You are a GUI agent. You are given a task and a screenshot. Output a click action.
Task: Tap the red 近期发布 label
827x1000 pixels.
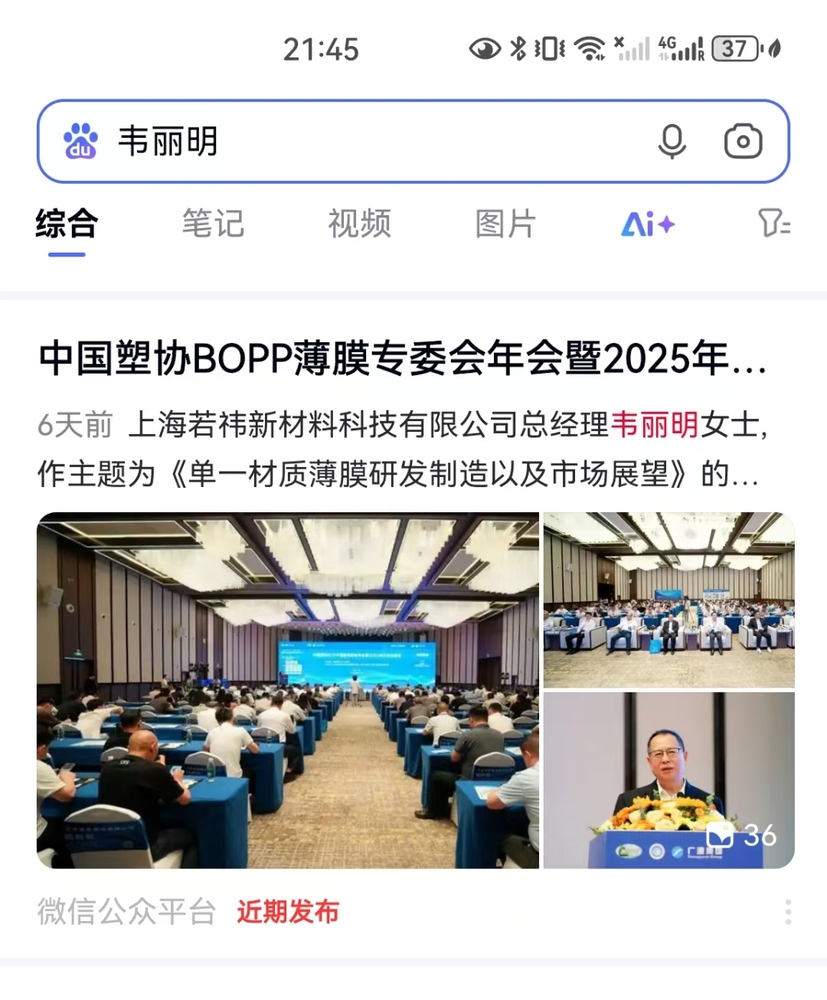coord(288,911)
